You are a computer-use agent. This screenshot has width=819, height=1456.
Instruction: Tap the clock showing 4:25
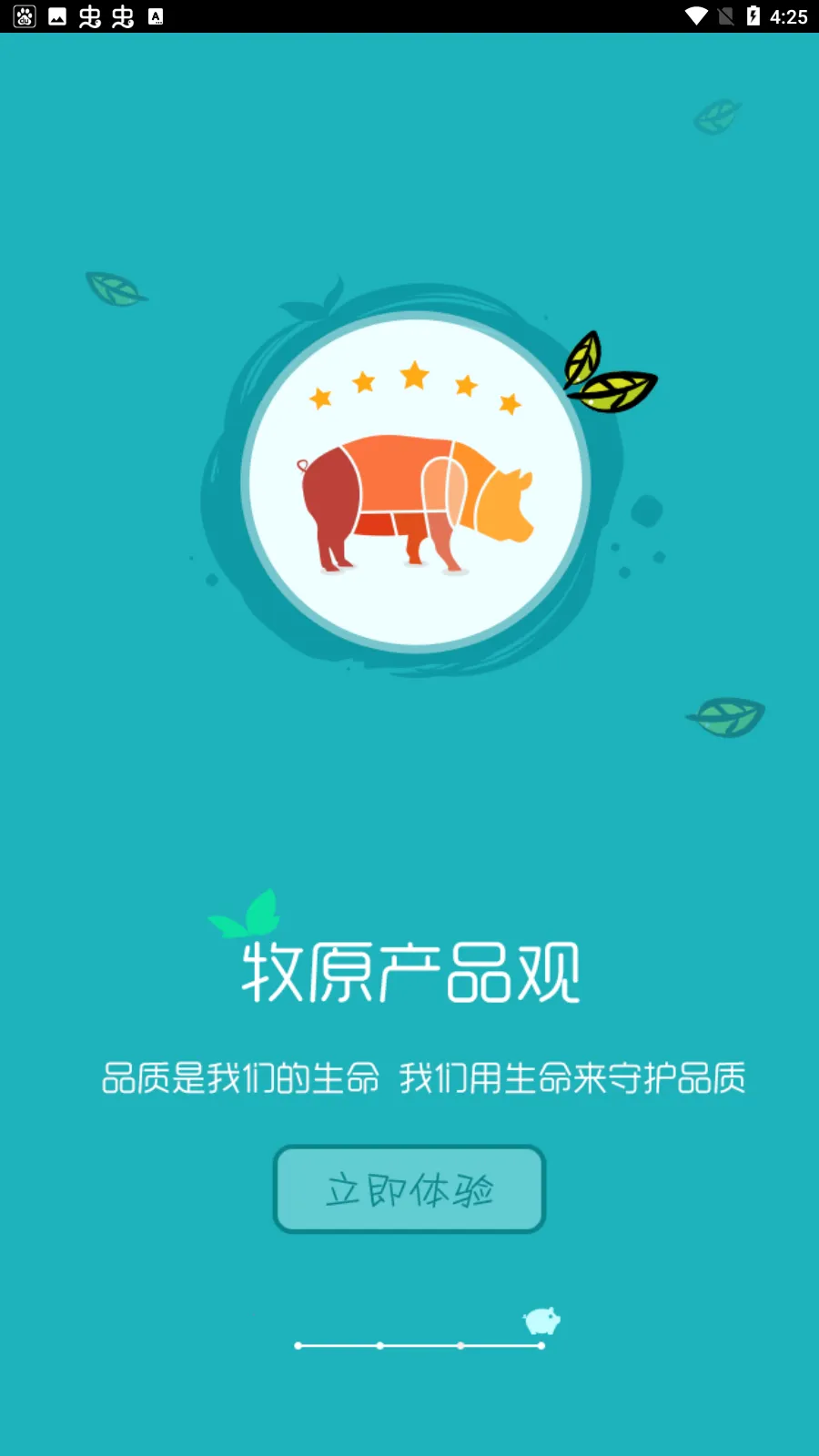788,15
